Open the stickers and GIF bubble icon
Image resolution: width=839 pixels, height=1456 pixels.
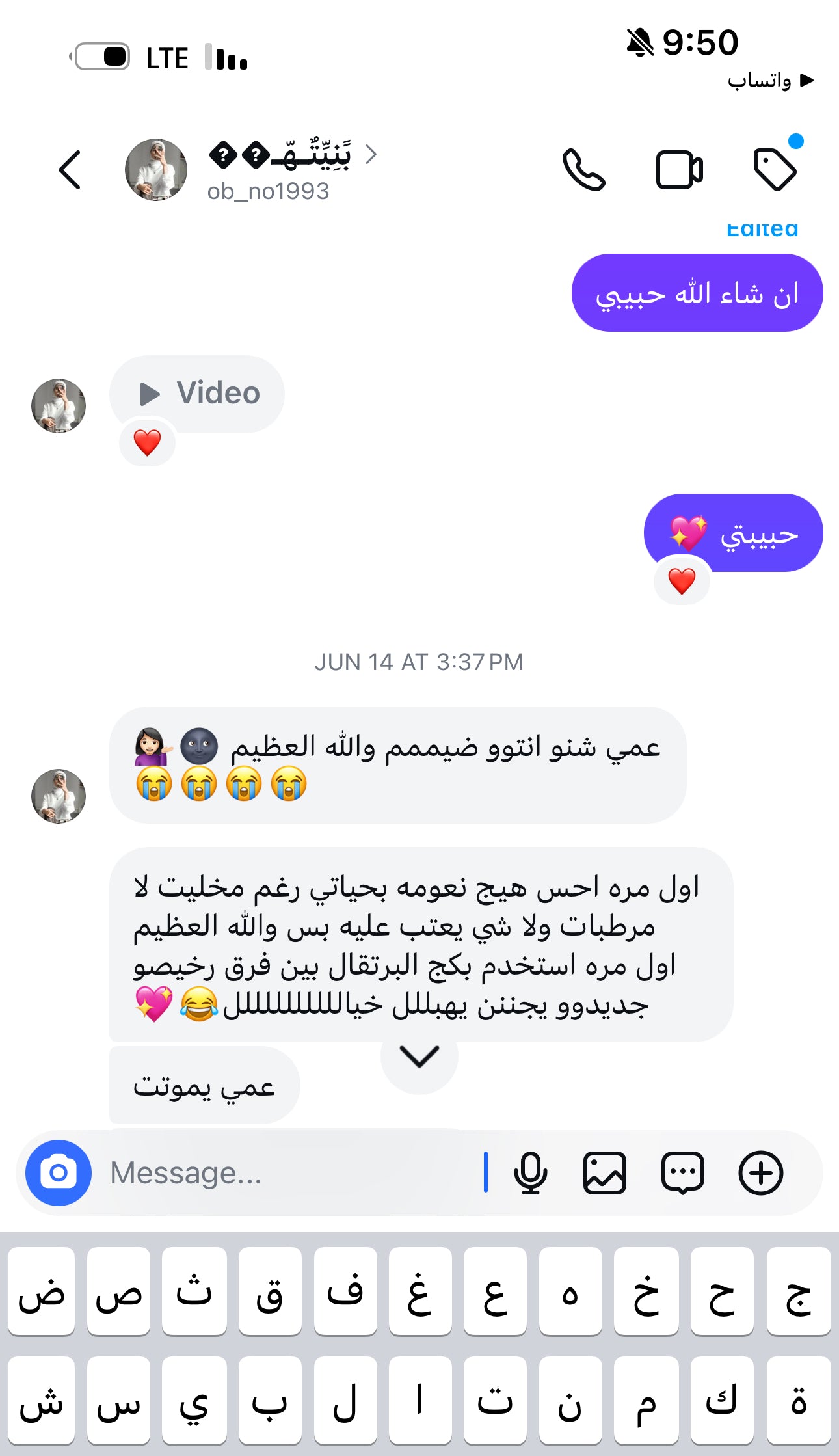(682, 1172)
